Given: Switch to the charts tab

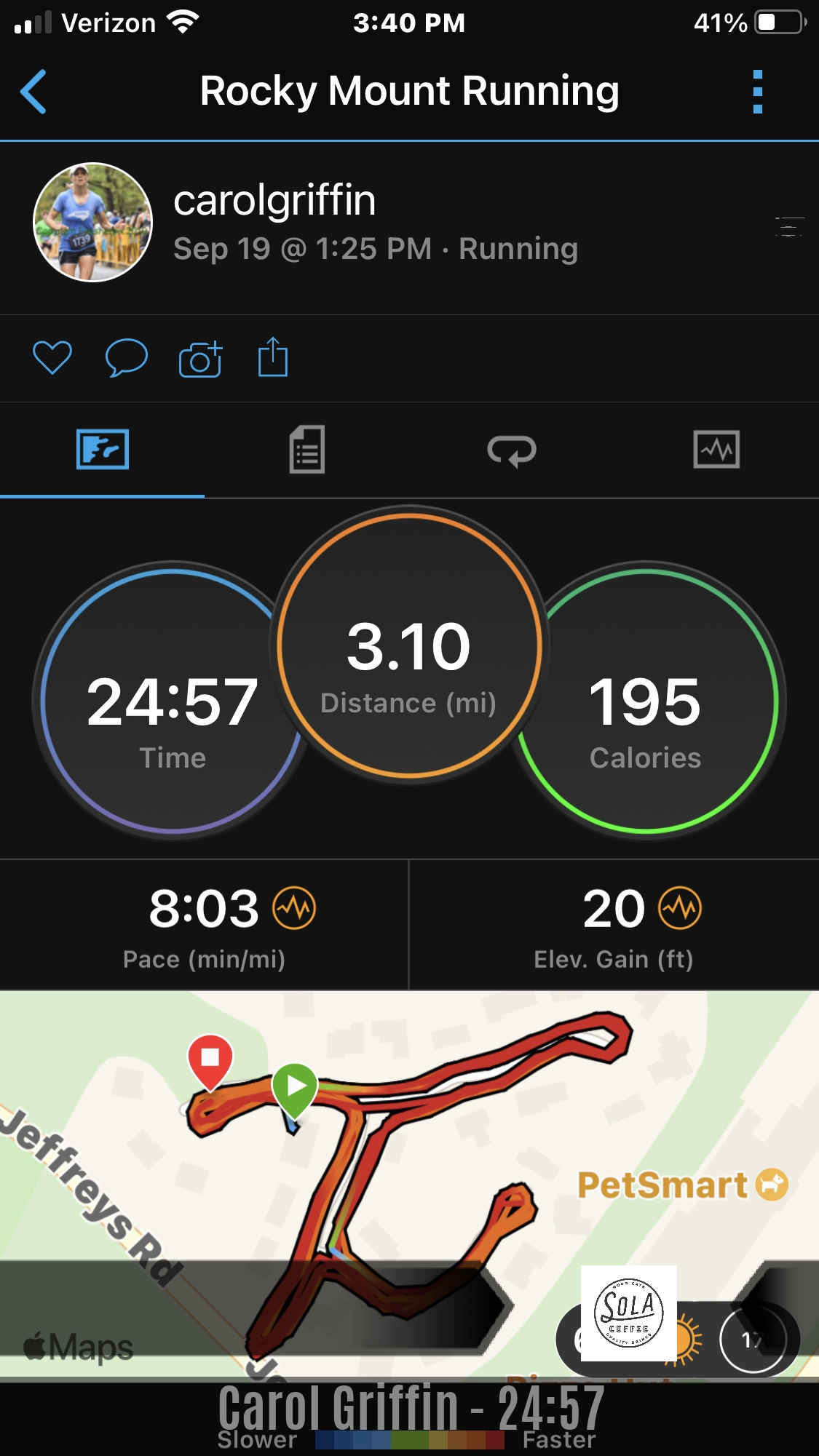Looking at the screenshot, I should (x=716, y=449).
